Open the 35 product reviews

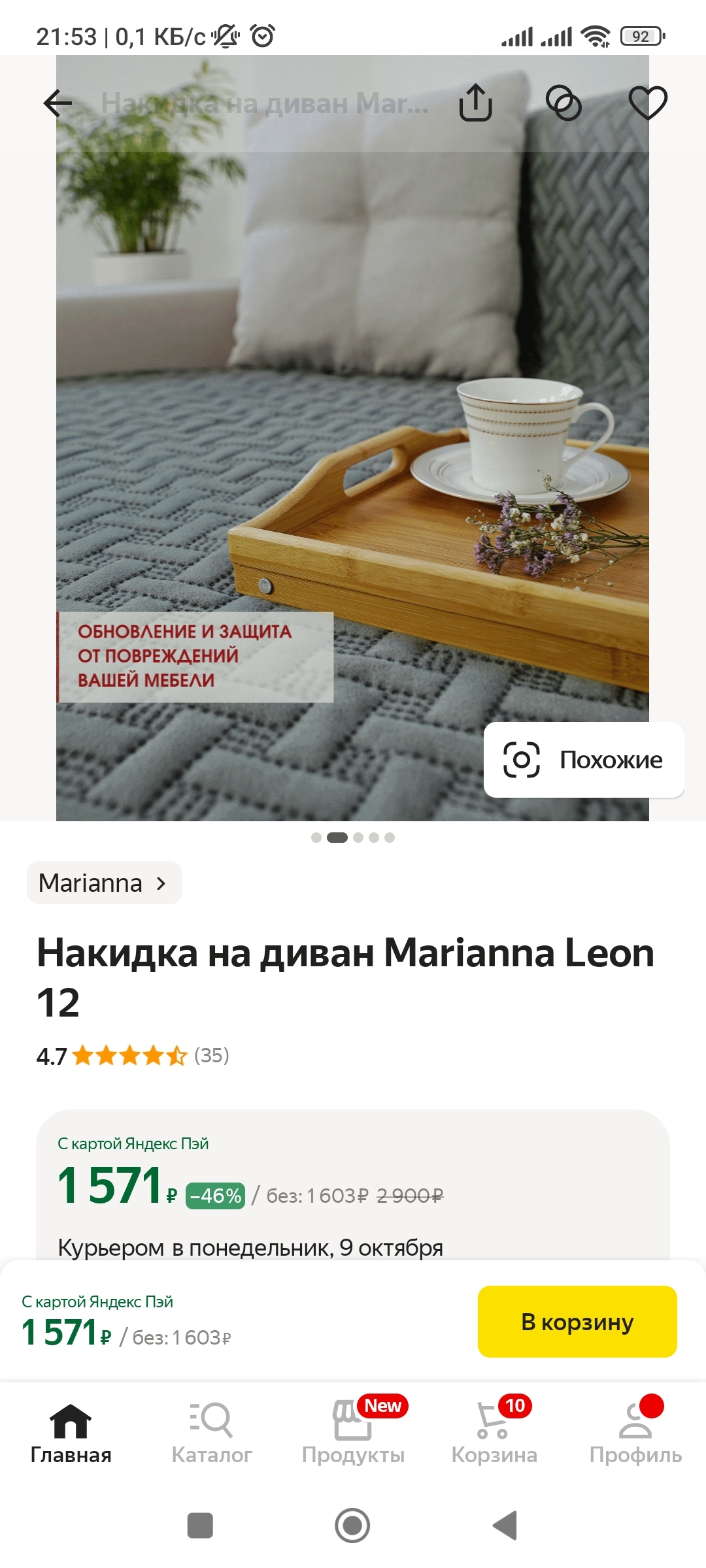pos(211,1055)
